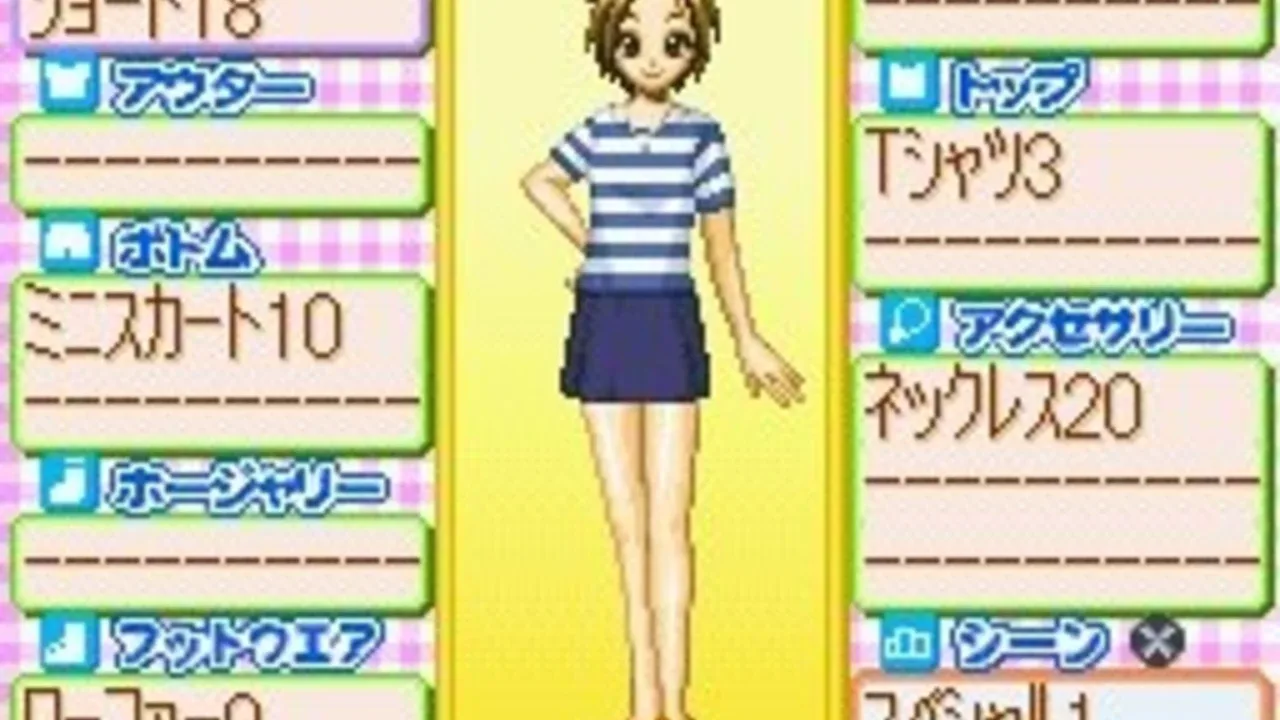Select the Tシャツ3 top slot
The width and height of the screenshot is (1280, 720).
1062,205
